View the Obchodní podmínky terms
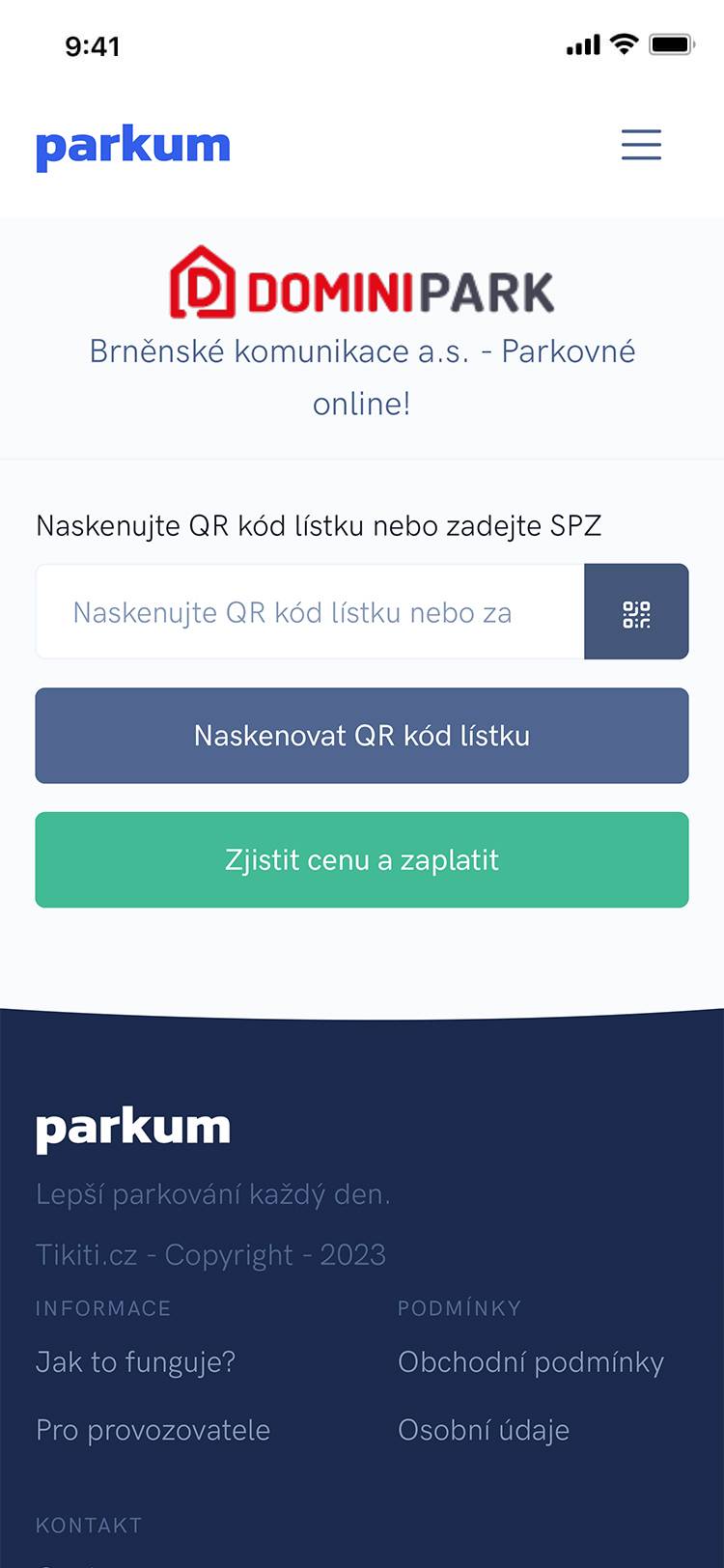Image resolution: width=724 pixels, height=1568 pixels. tap(530, 1361)
